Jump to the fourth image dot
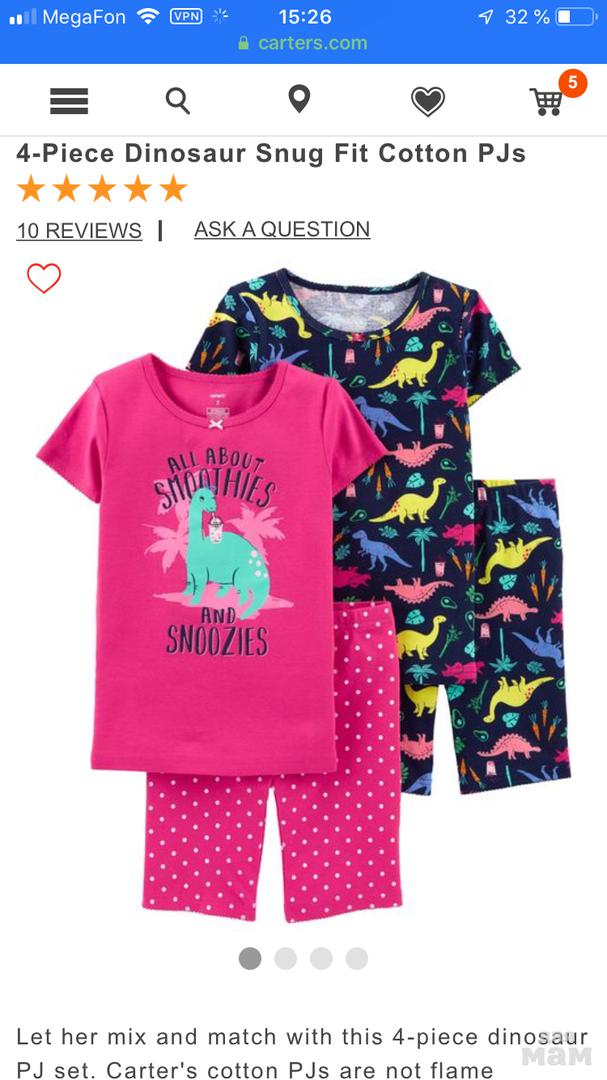Viewport: 607px width, 1080px height. click(x=357, y=958)
